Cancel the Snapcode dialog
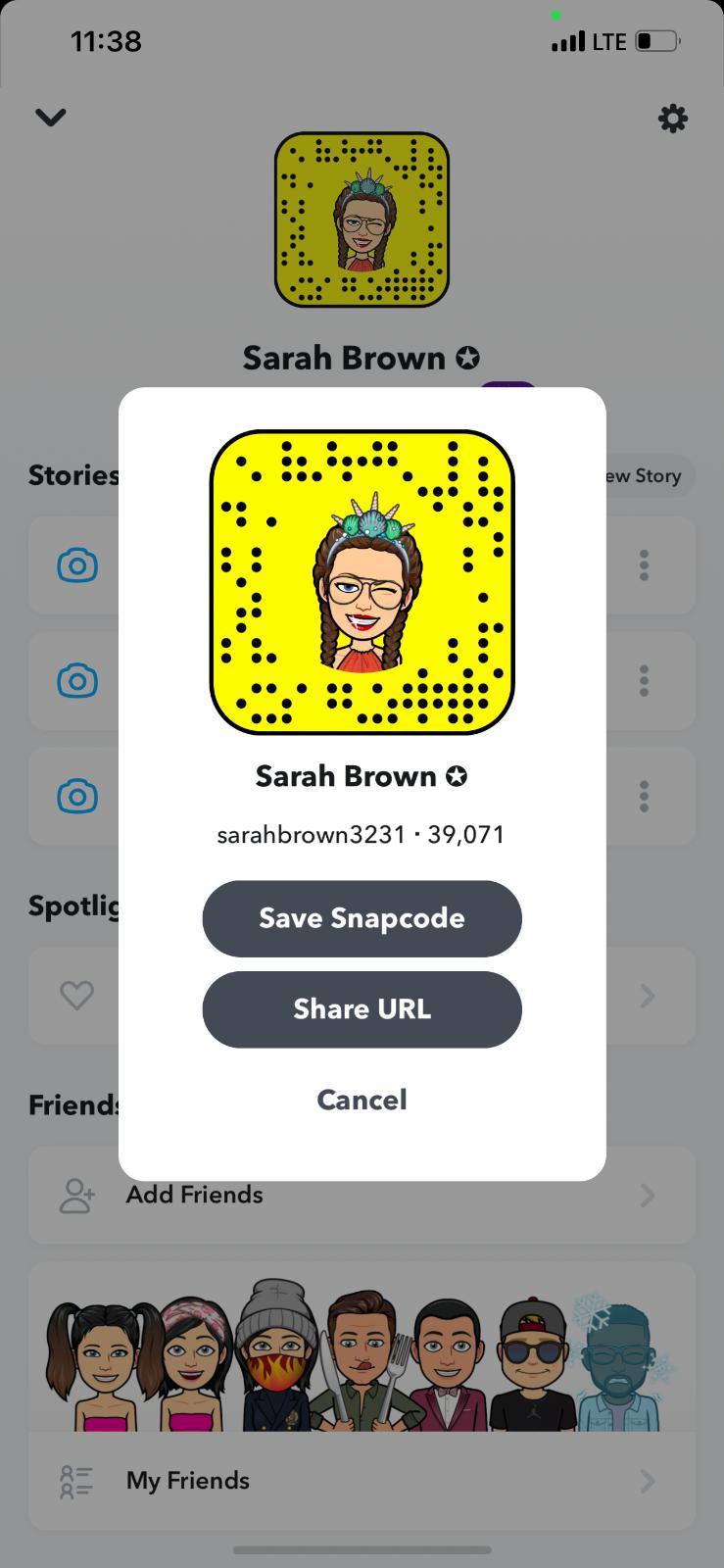 coord(362,1100)
